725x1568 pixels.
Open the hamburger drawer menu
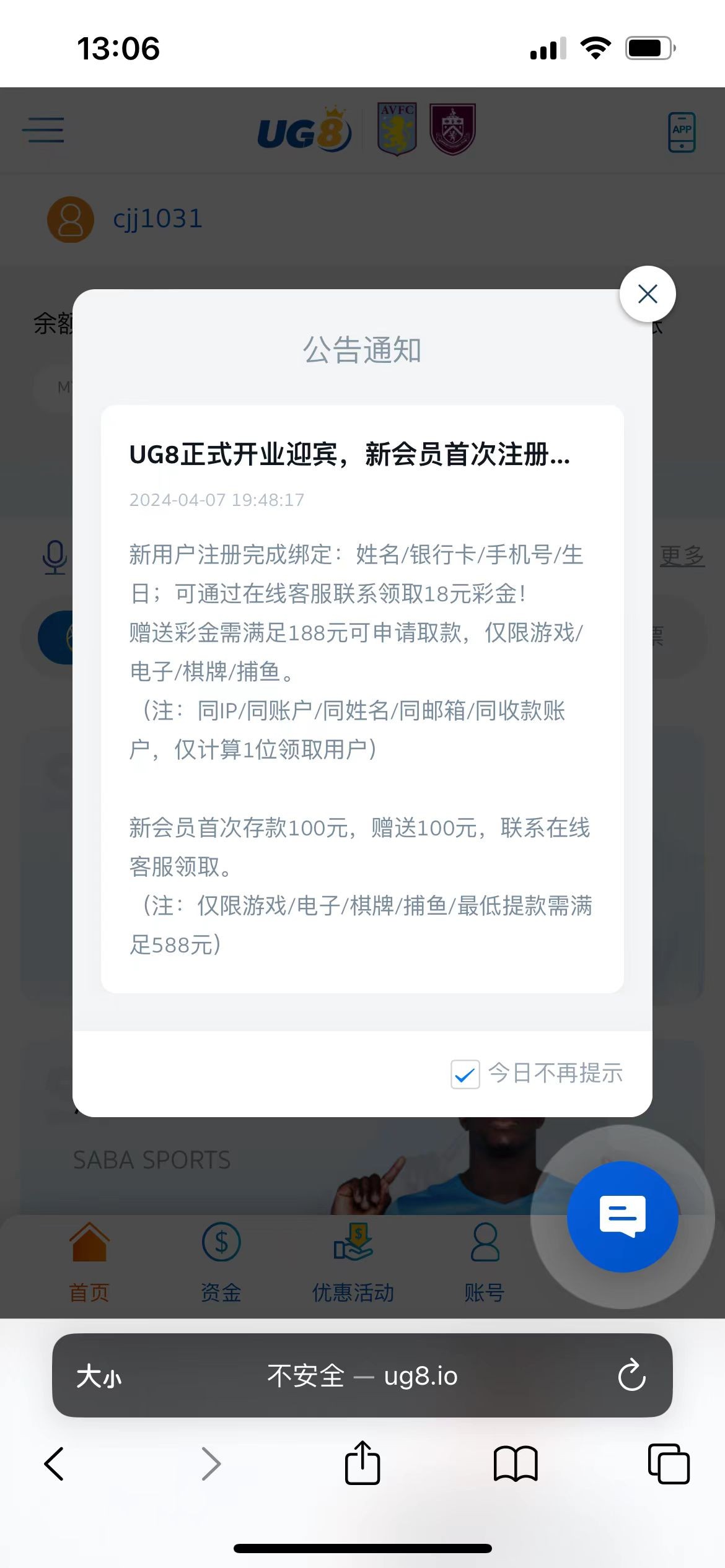pyautogui.click(x=43, y=130)
